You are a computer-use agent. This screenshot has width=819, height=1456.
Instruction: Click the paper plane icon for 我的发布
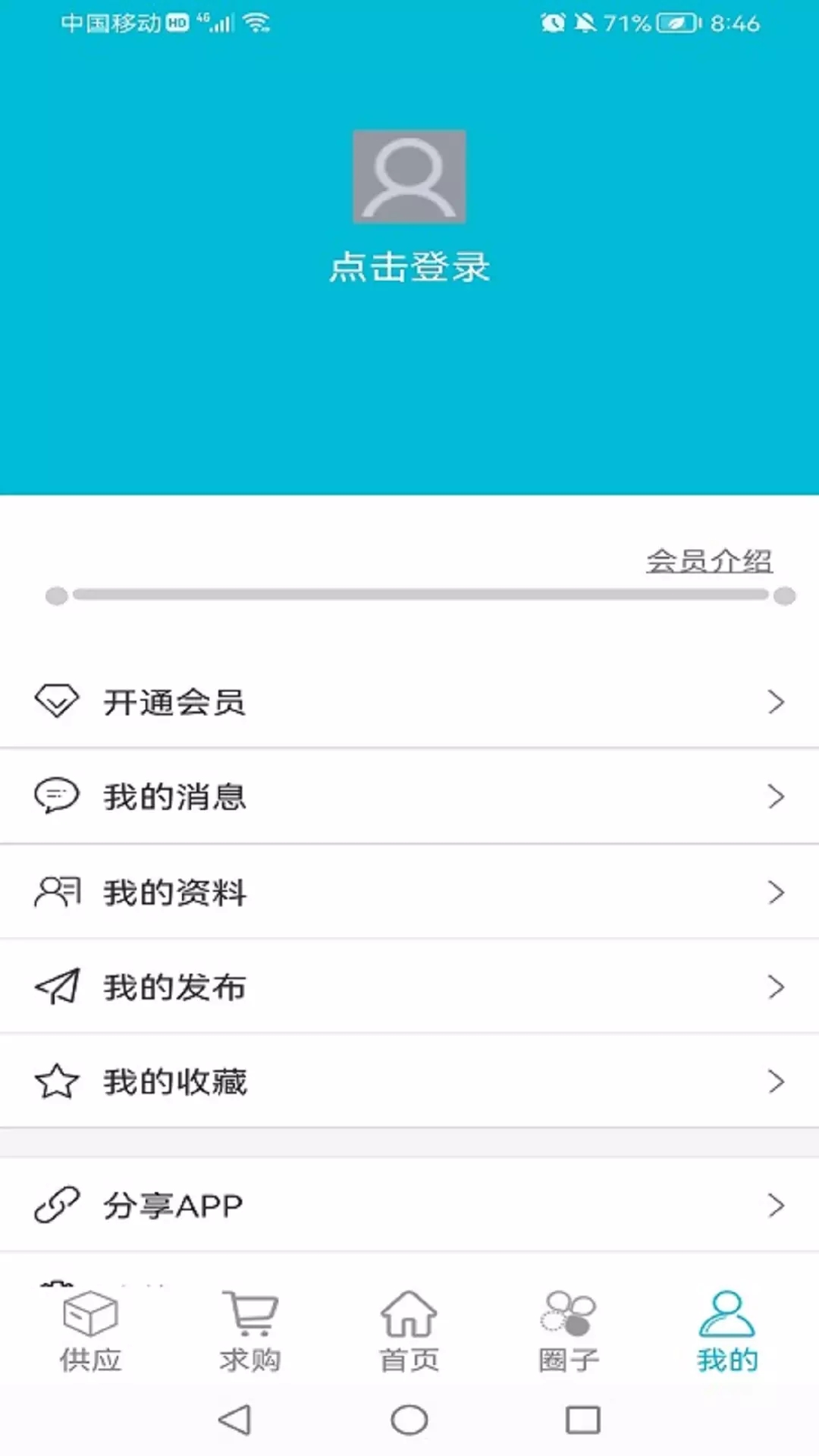coord(58,986)
